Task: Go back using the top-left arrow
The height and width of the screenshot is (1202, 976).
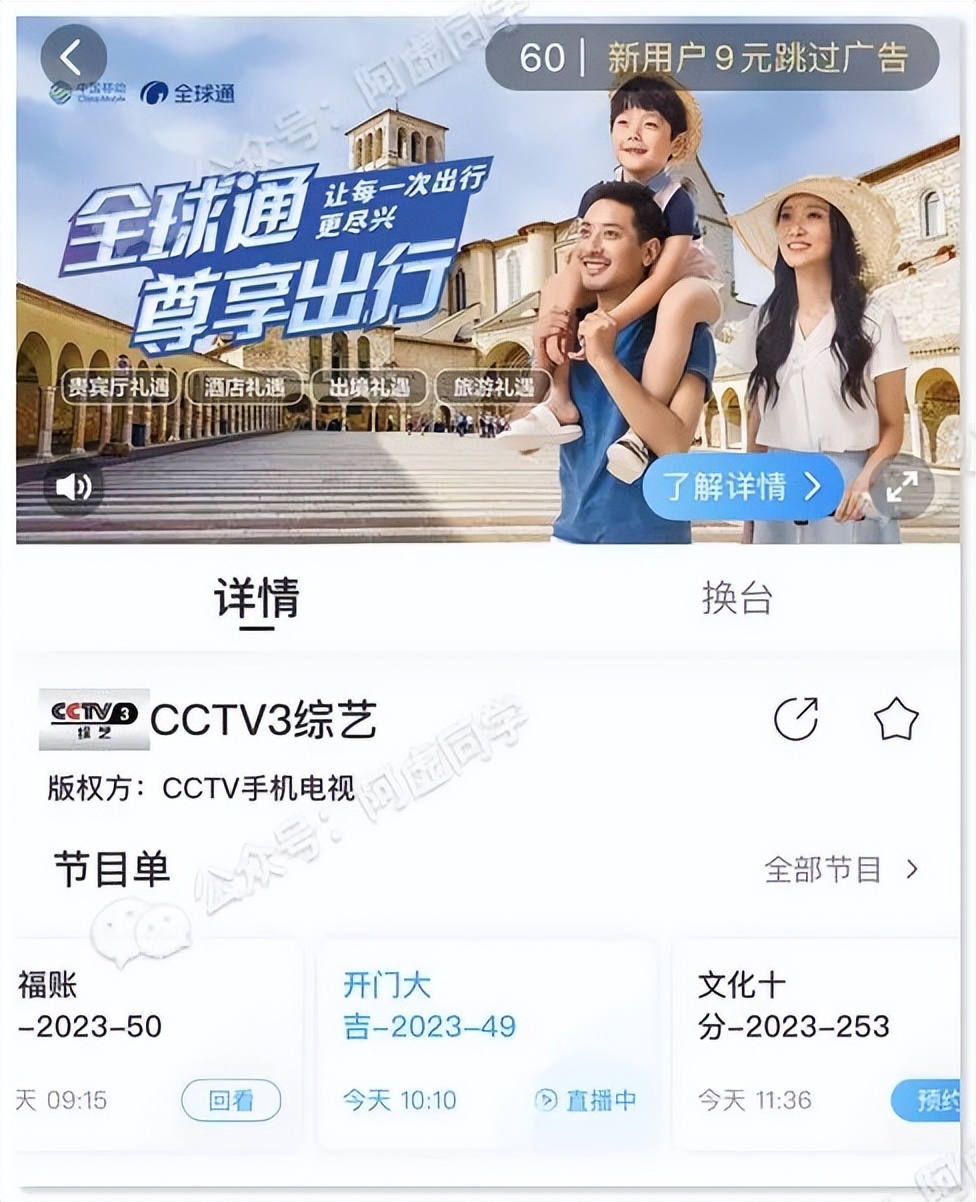Action: point(73,58)
